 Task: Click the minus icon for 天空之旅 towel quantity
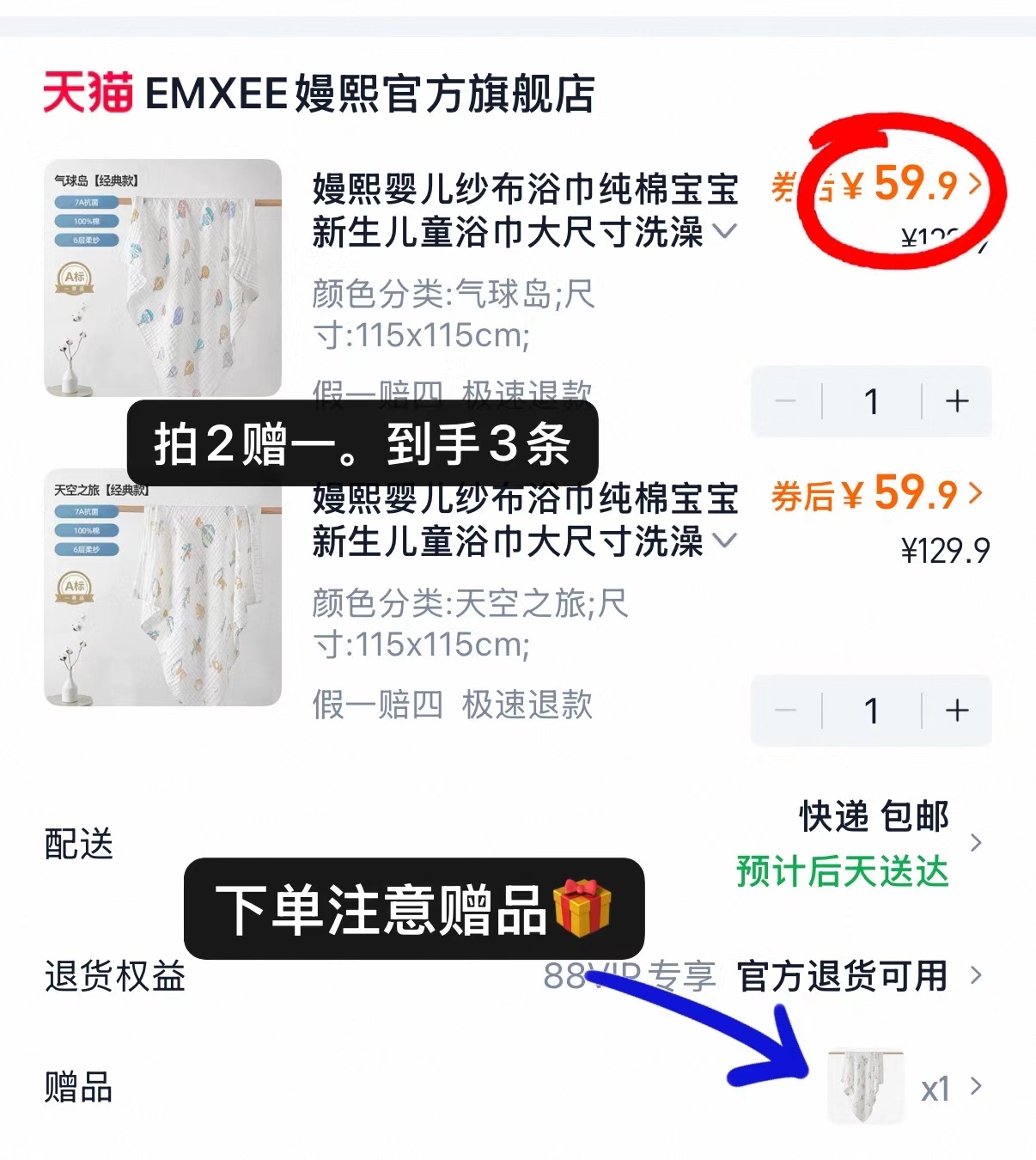tap(784, 711)
